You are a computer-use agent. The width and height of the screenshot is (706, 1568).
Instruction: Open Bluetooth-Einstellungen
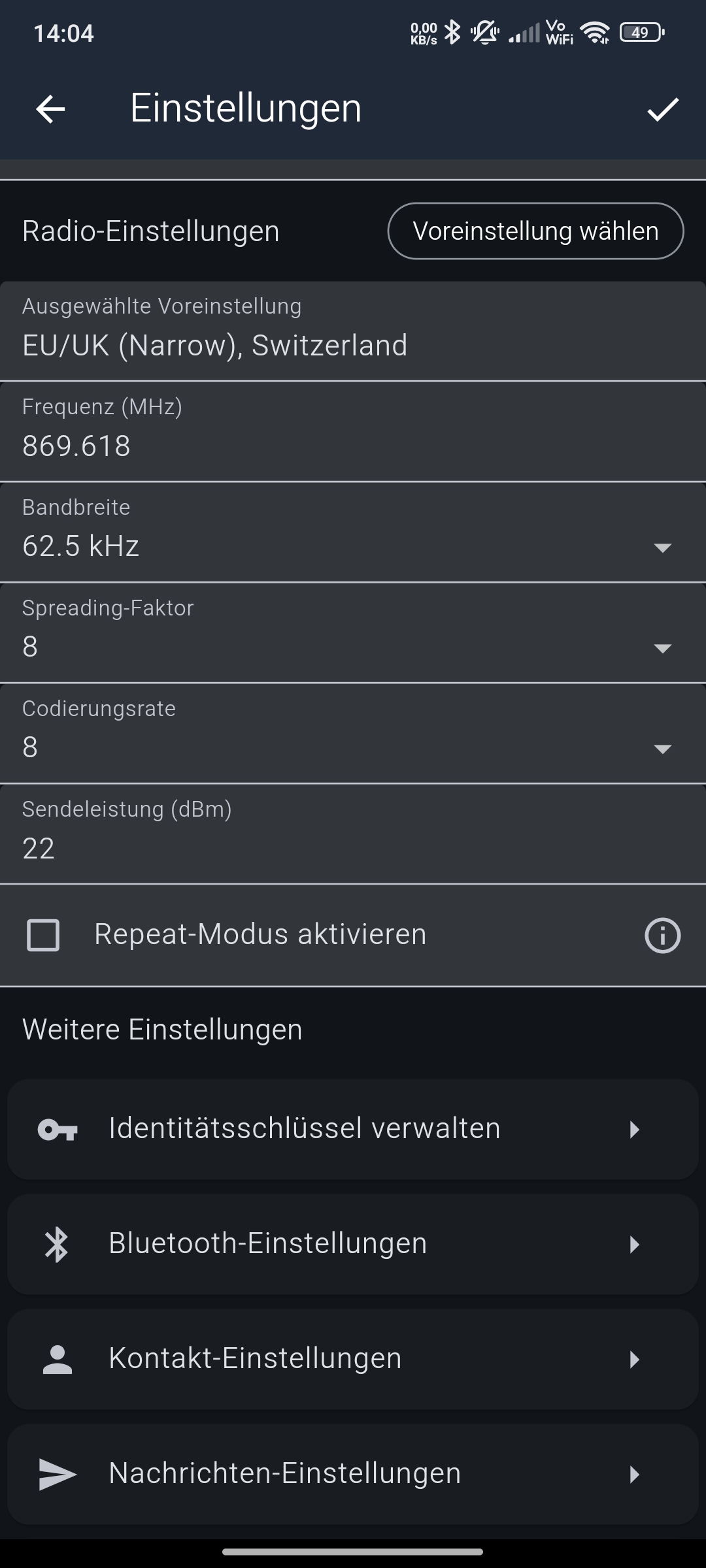353,1244
